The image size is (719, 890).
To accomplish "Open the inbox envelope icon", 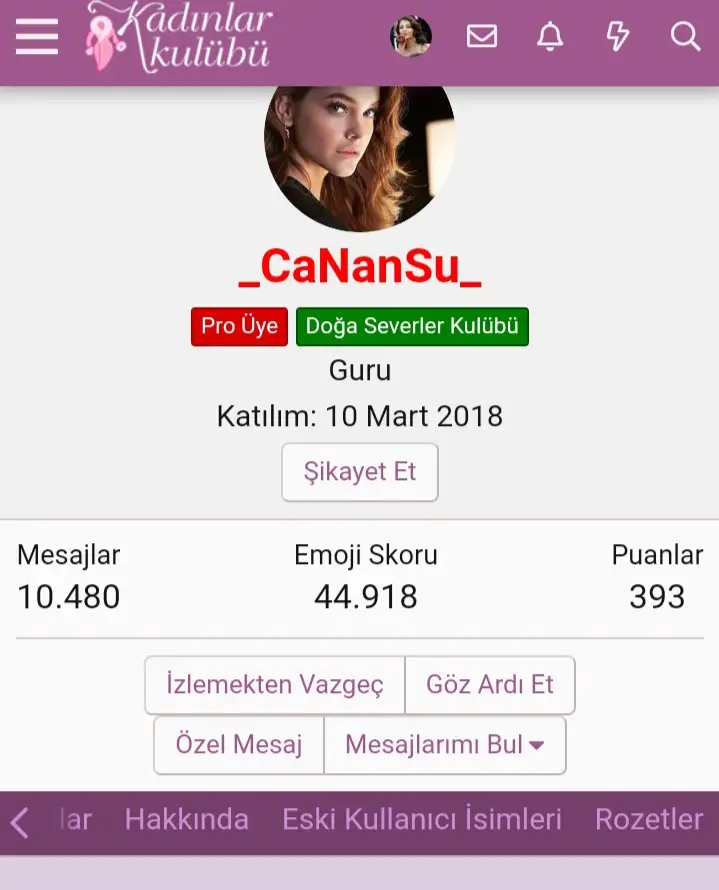I will [482, 37].
